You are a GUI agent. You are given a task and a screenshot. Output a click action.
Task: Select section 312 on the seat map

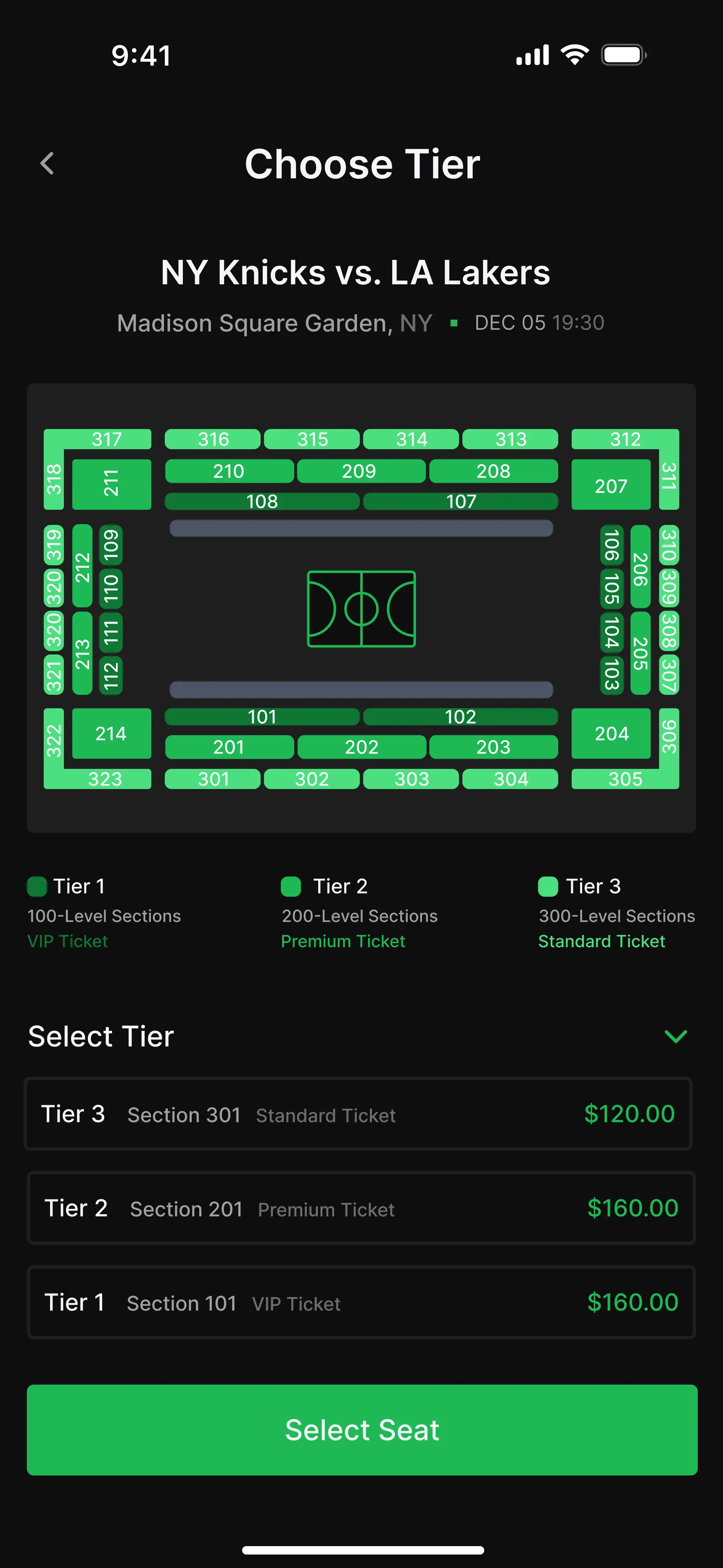(625, 439)
